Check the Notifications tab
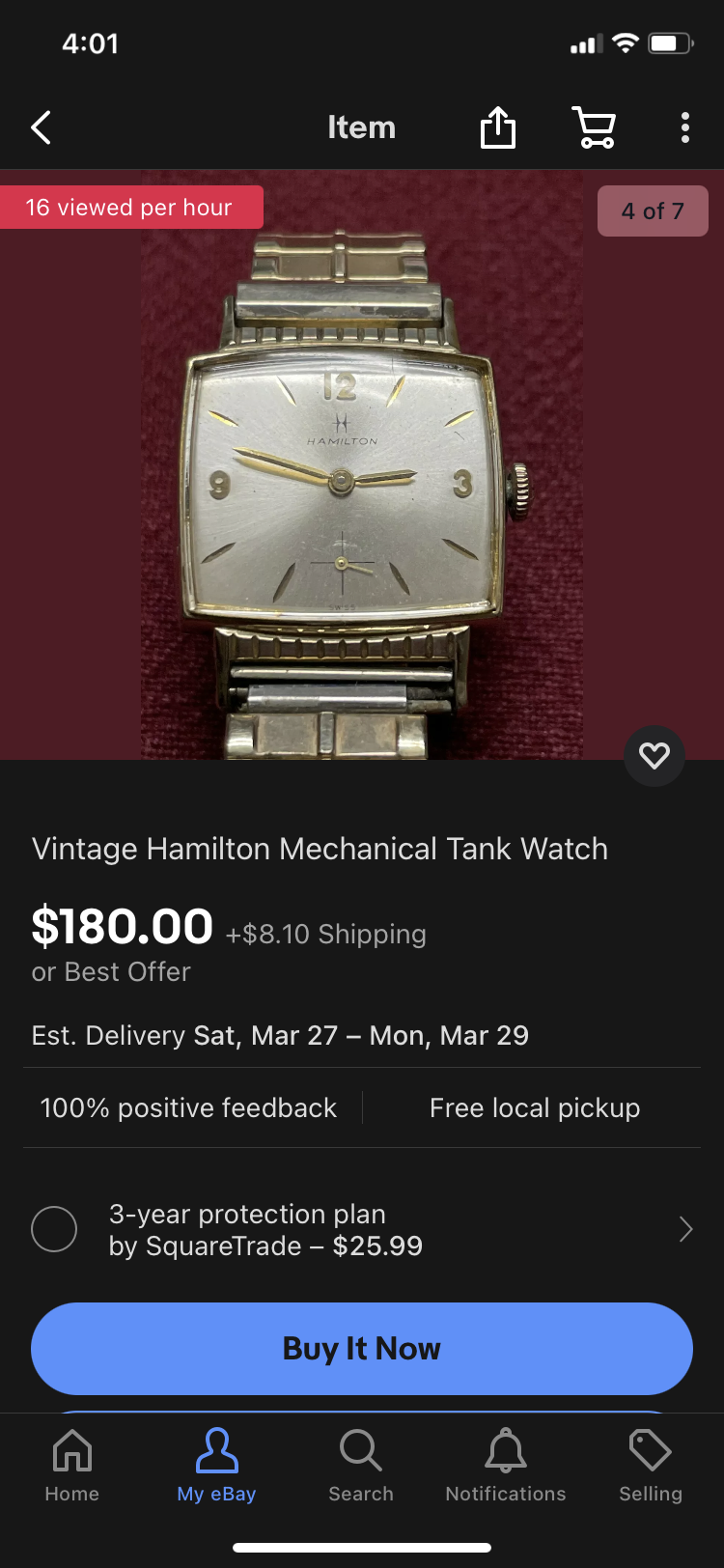 [506, 1465]
